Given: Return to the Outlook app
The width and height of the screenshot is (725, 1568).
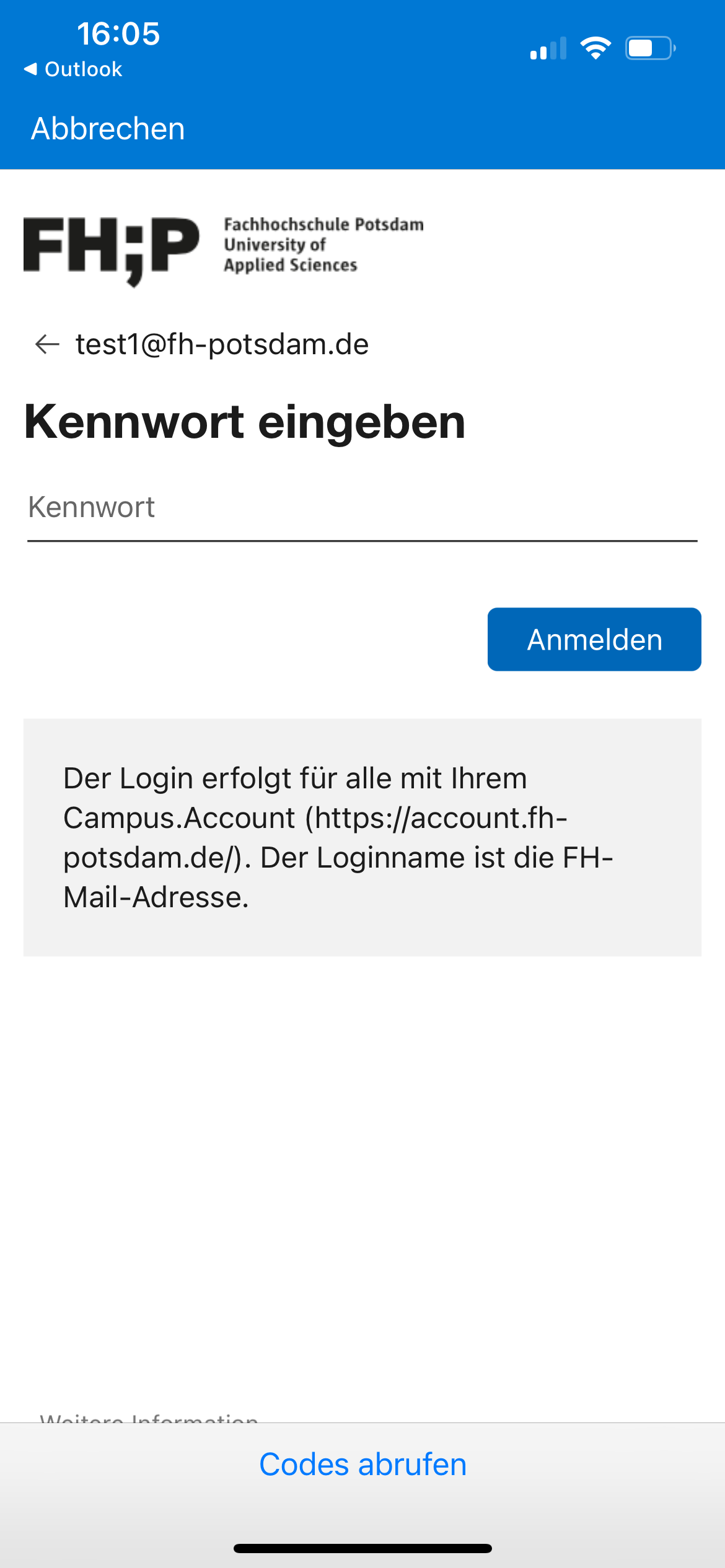Looking at the screenshot, I should tap(73, 69).
